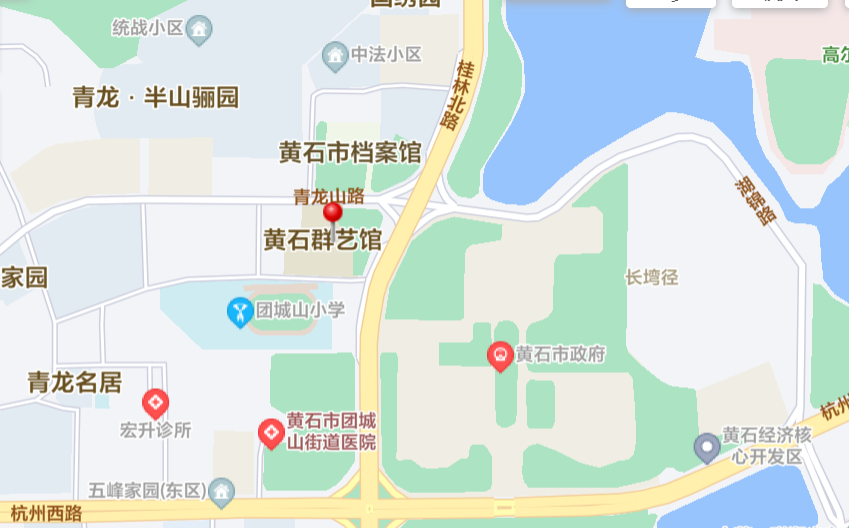Tap the red location pin at 黄石群艺馆

point(333,212)
